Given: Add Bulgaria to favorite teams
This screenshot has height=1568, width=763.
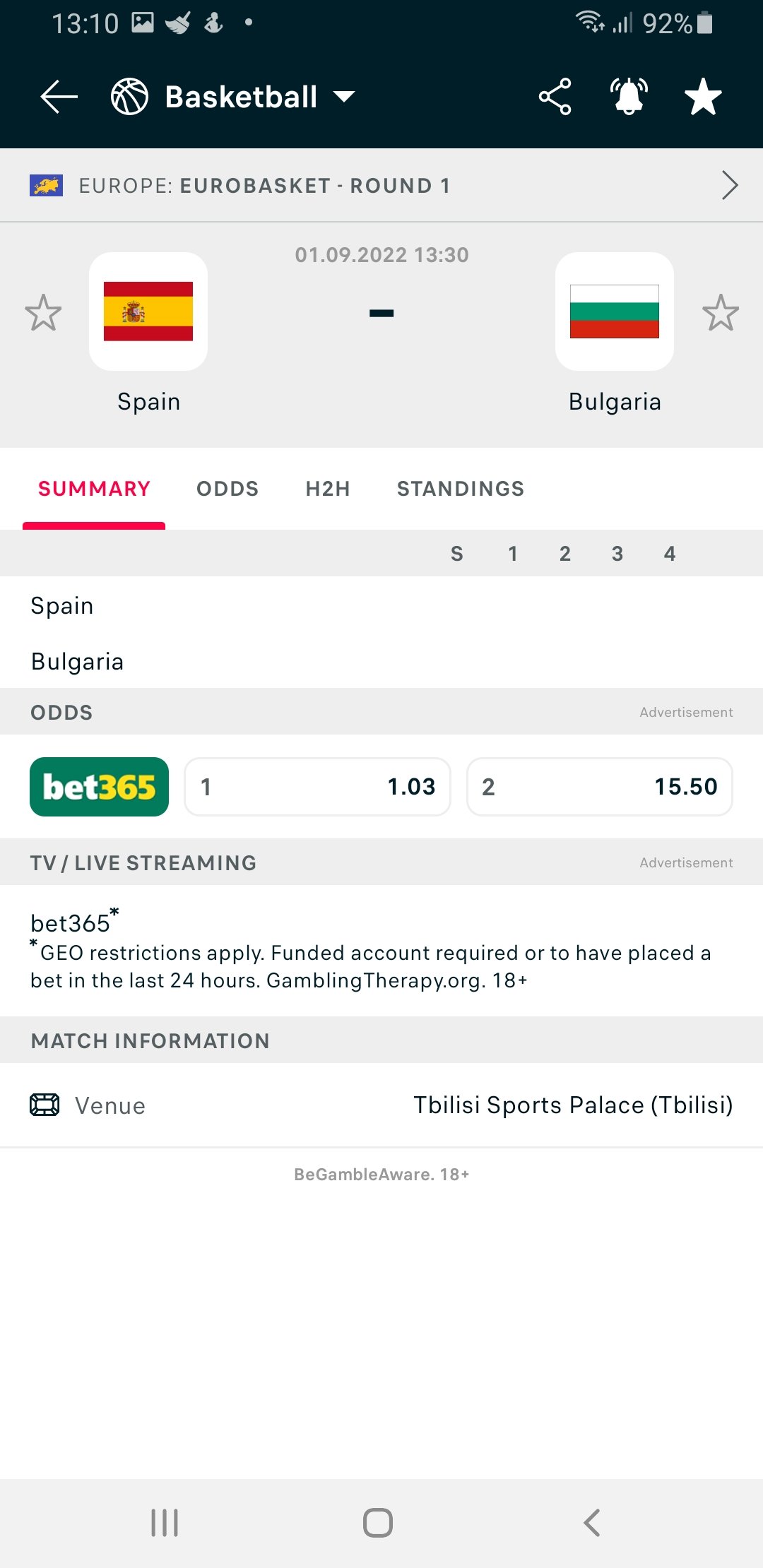Looking at the screenshot, I should click(x=721, y=312).
